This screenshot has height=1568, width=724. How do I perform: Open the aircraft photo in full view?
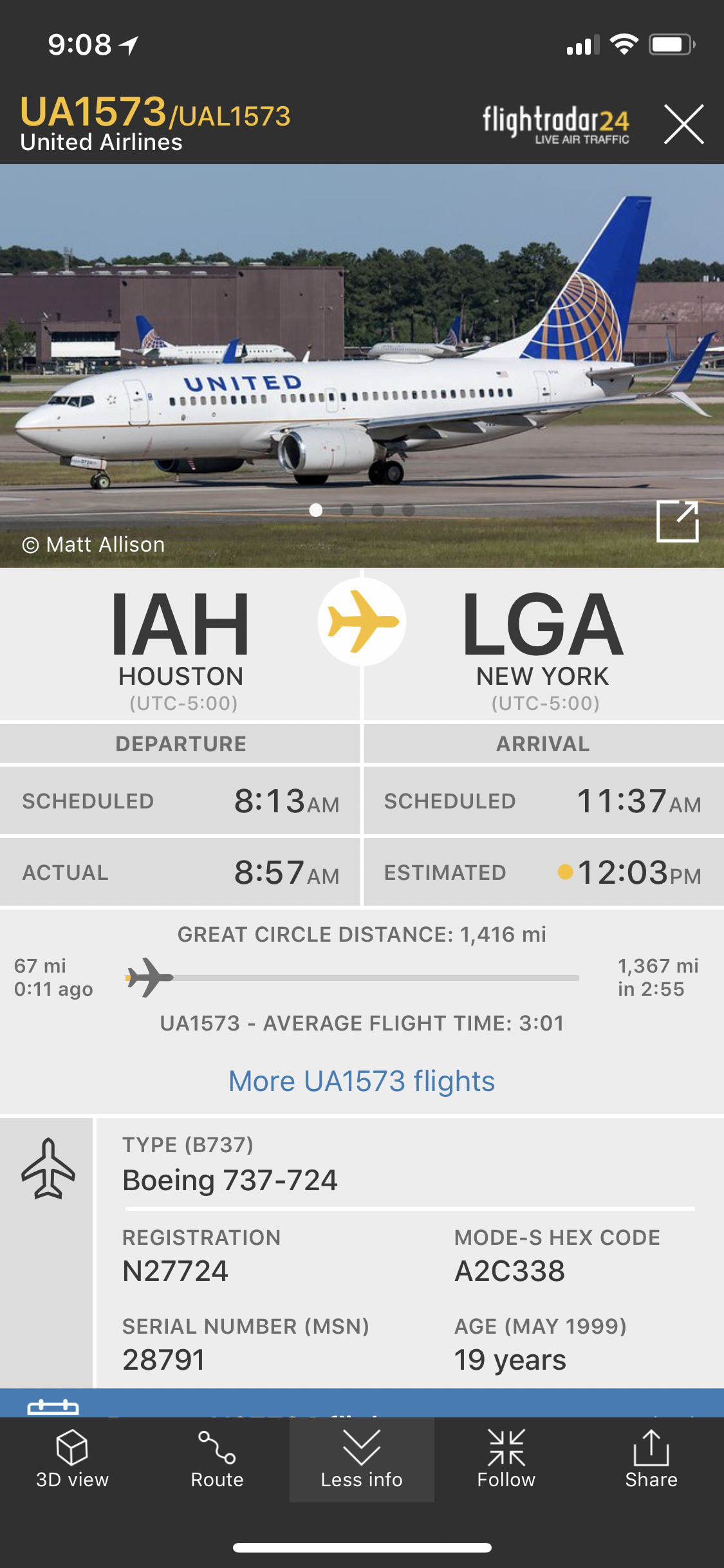coord(678,521)
